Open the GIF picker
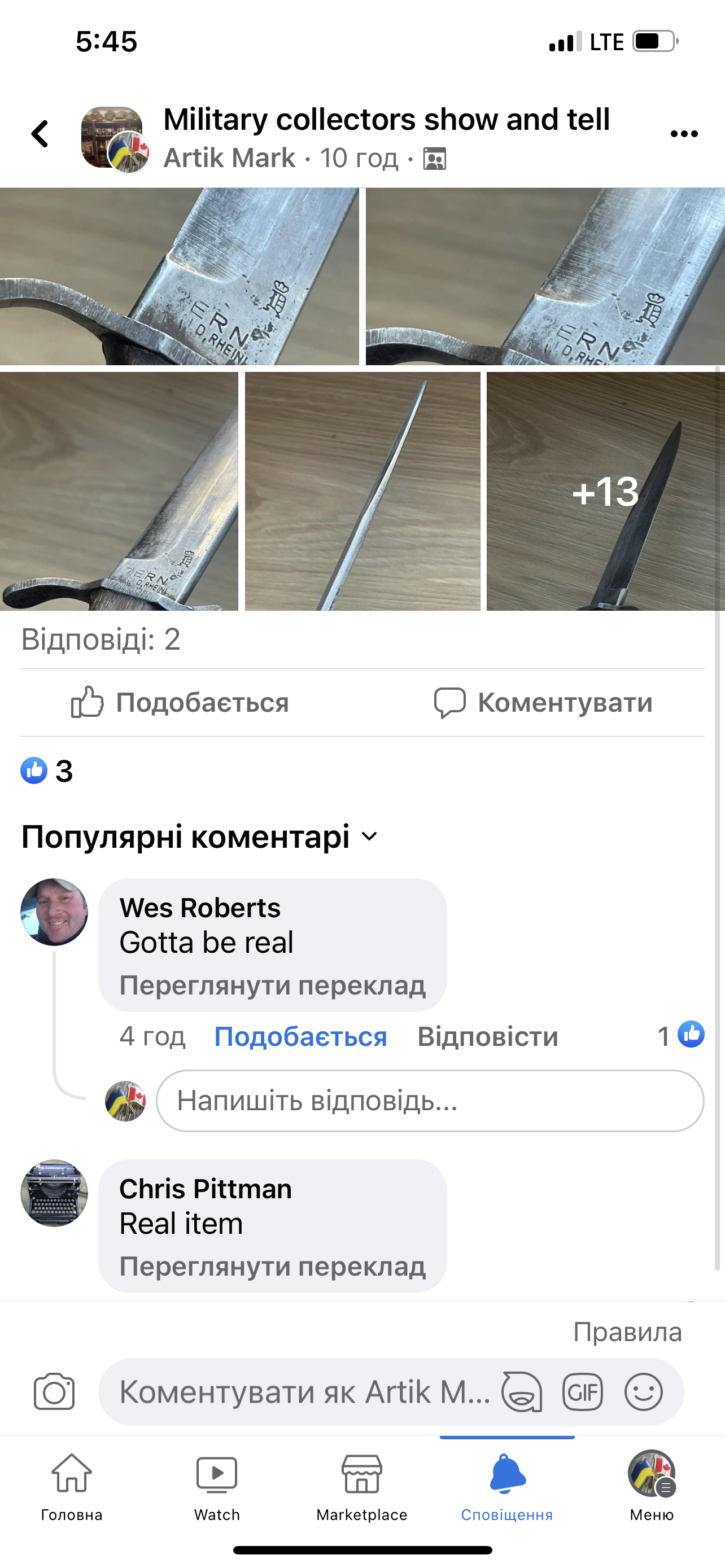The image size is (725, 1568). pos(583,1392)
